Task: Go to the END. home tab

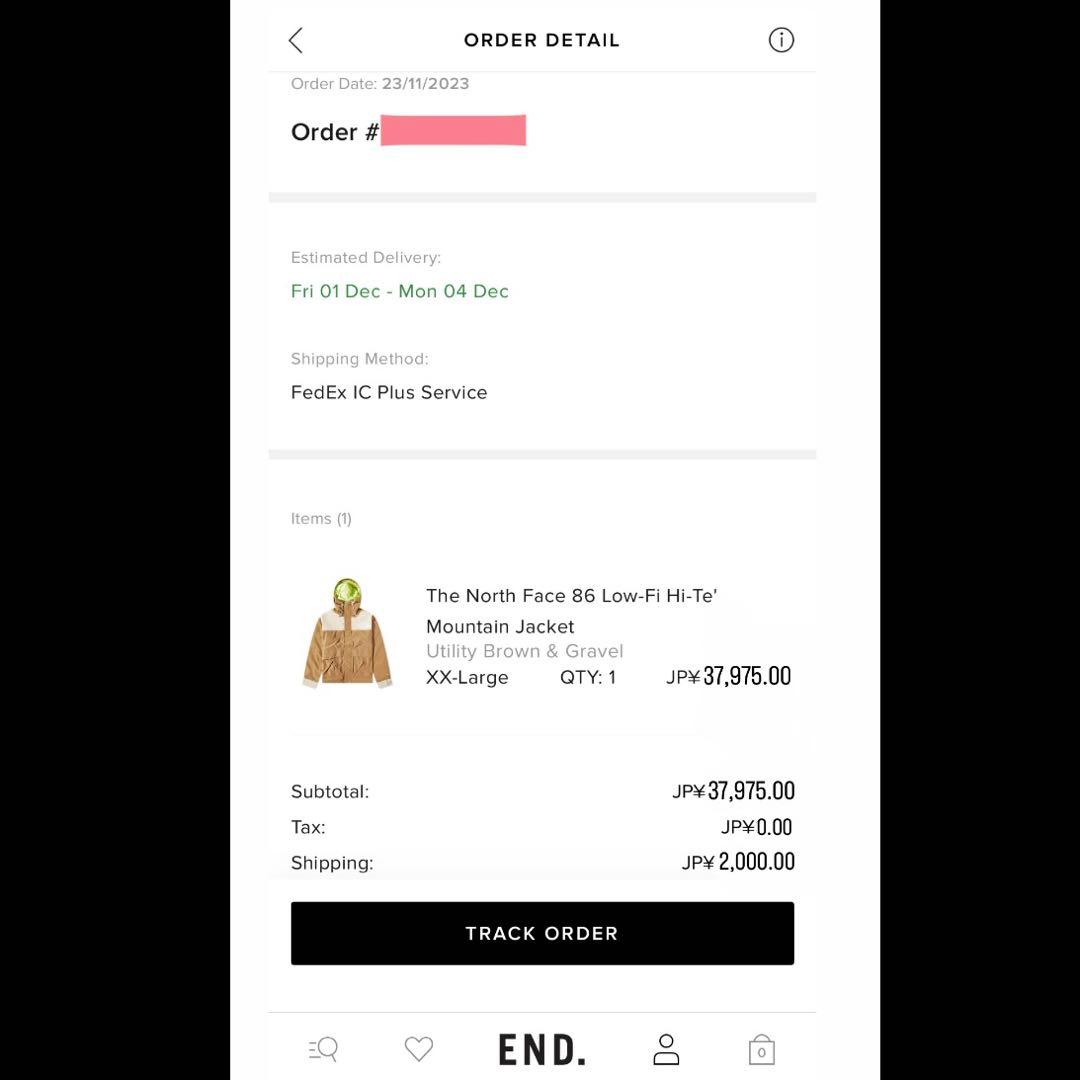Action: pyautogui.click(x=542, y=1050)
